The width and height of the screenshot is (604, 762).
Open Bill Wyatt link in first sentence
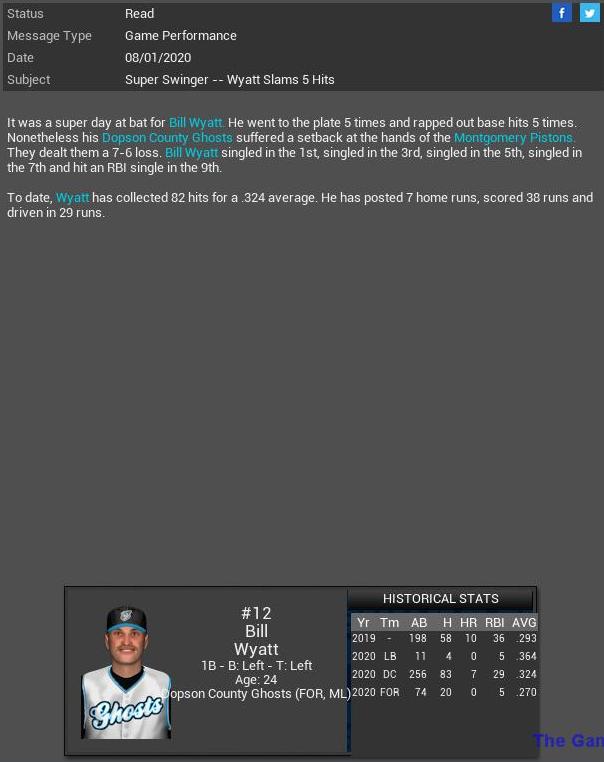coord(195,123)
